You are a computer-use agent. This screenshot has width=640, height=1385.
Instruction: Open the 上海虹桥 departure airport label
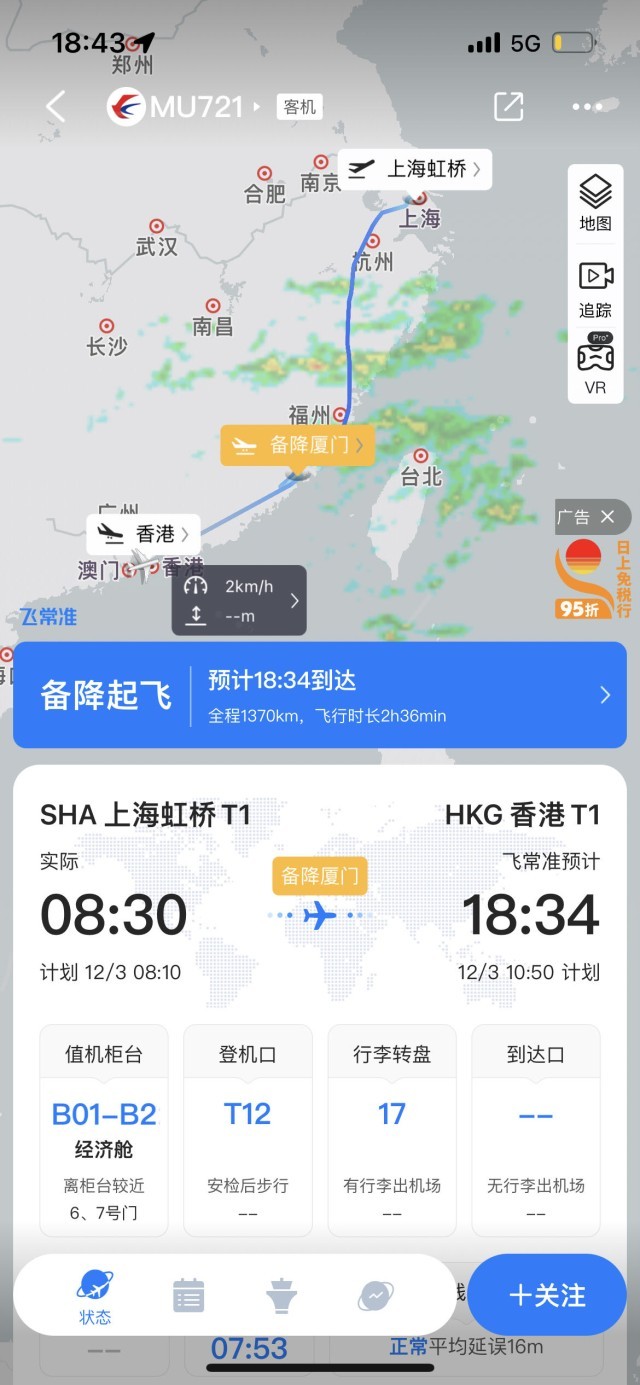pos(415,169)
